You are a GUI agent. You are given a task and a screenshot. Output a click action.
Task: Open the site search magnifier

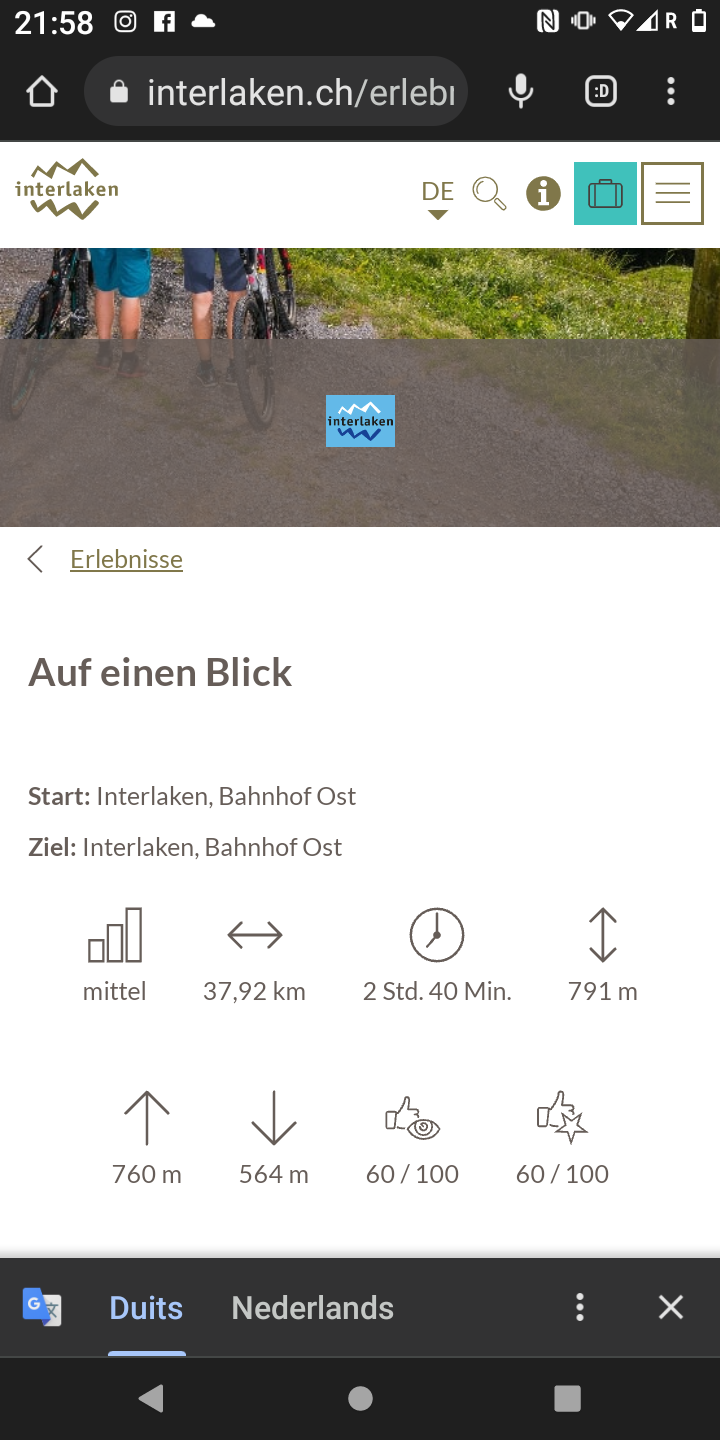pyautogui.click(x=489, y=193)
